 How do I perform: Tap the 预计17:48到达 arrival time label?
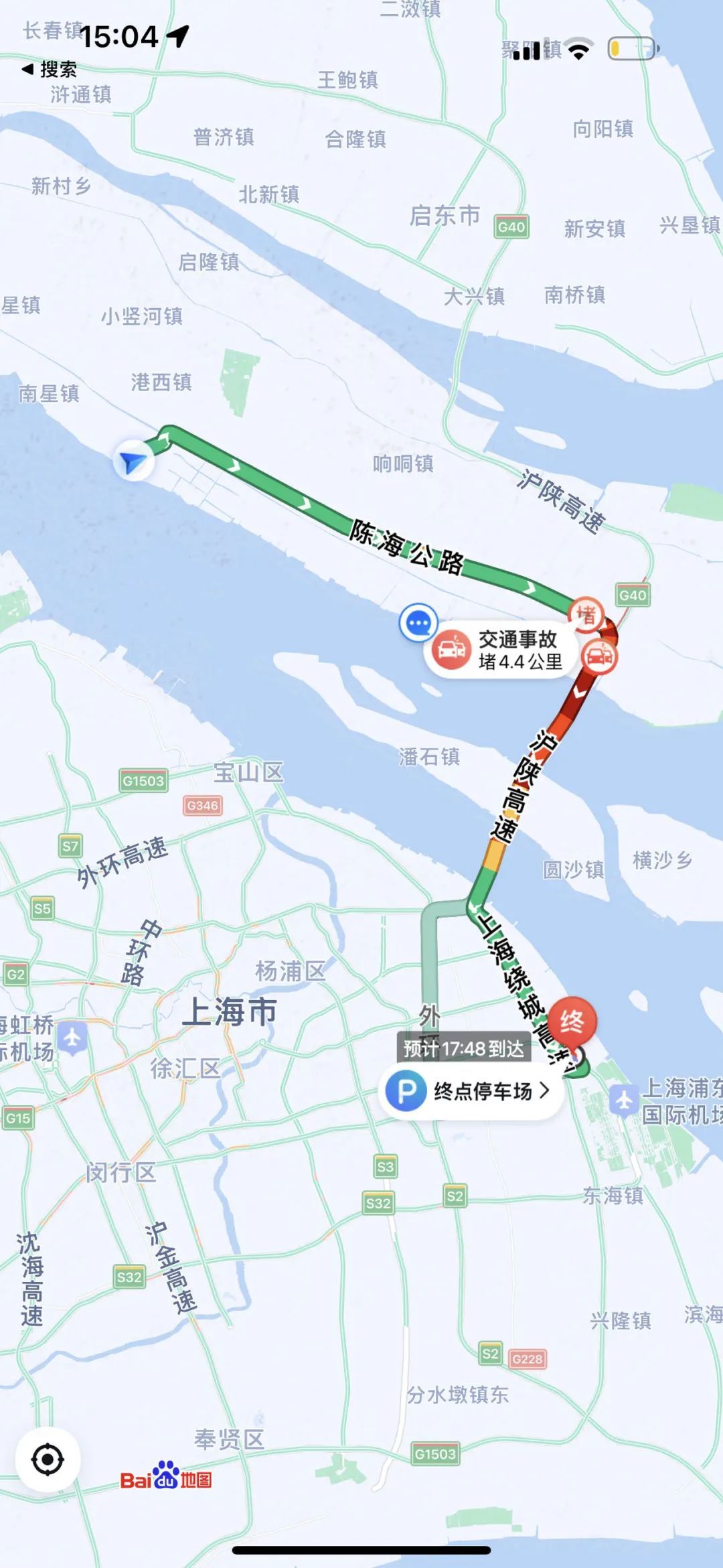click(x=464, y=1048)
